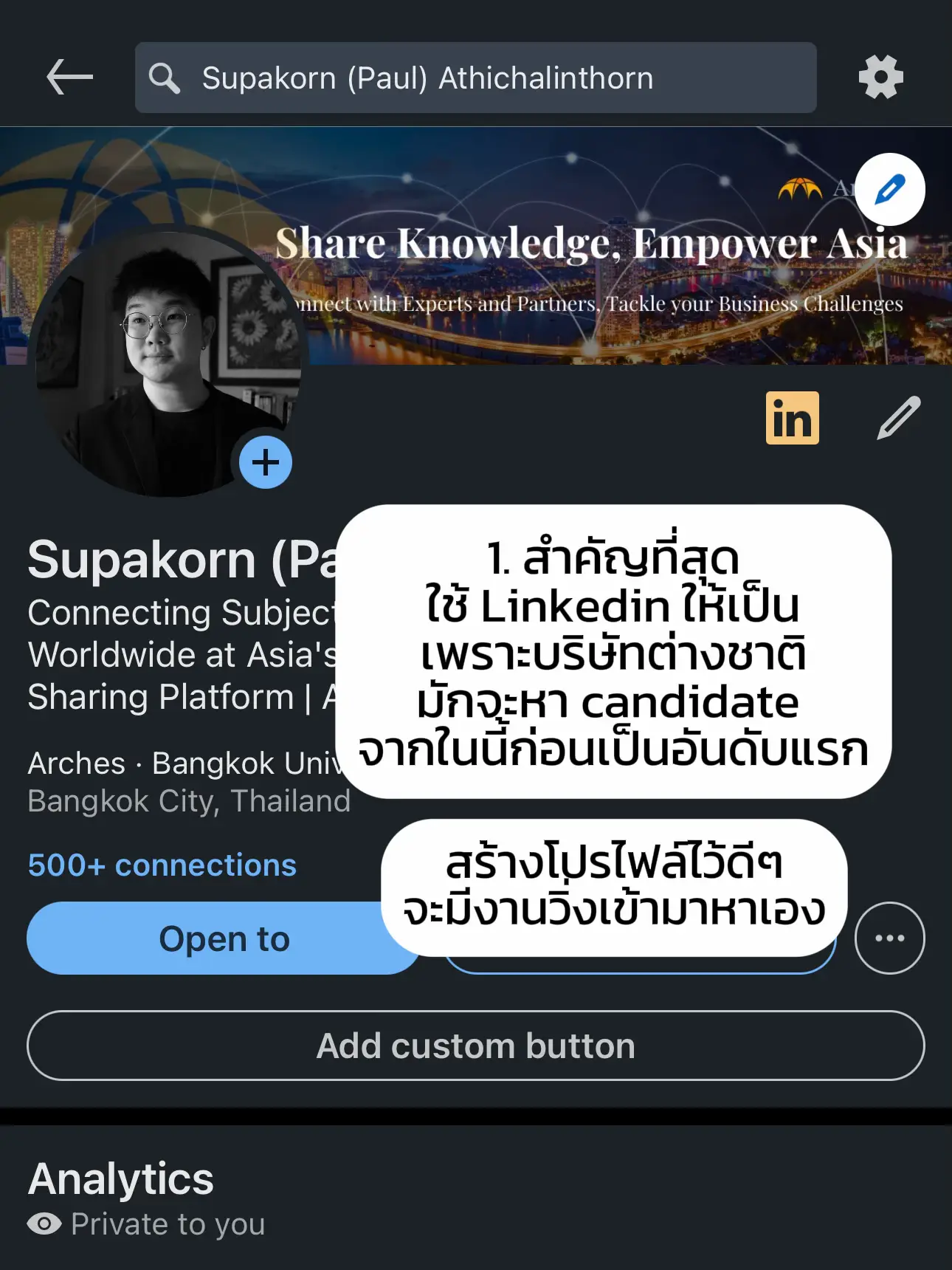The image size is (952, 1270).
Task: Select the orange LinkedIn badge icon
Action: (x=791, y=417)
